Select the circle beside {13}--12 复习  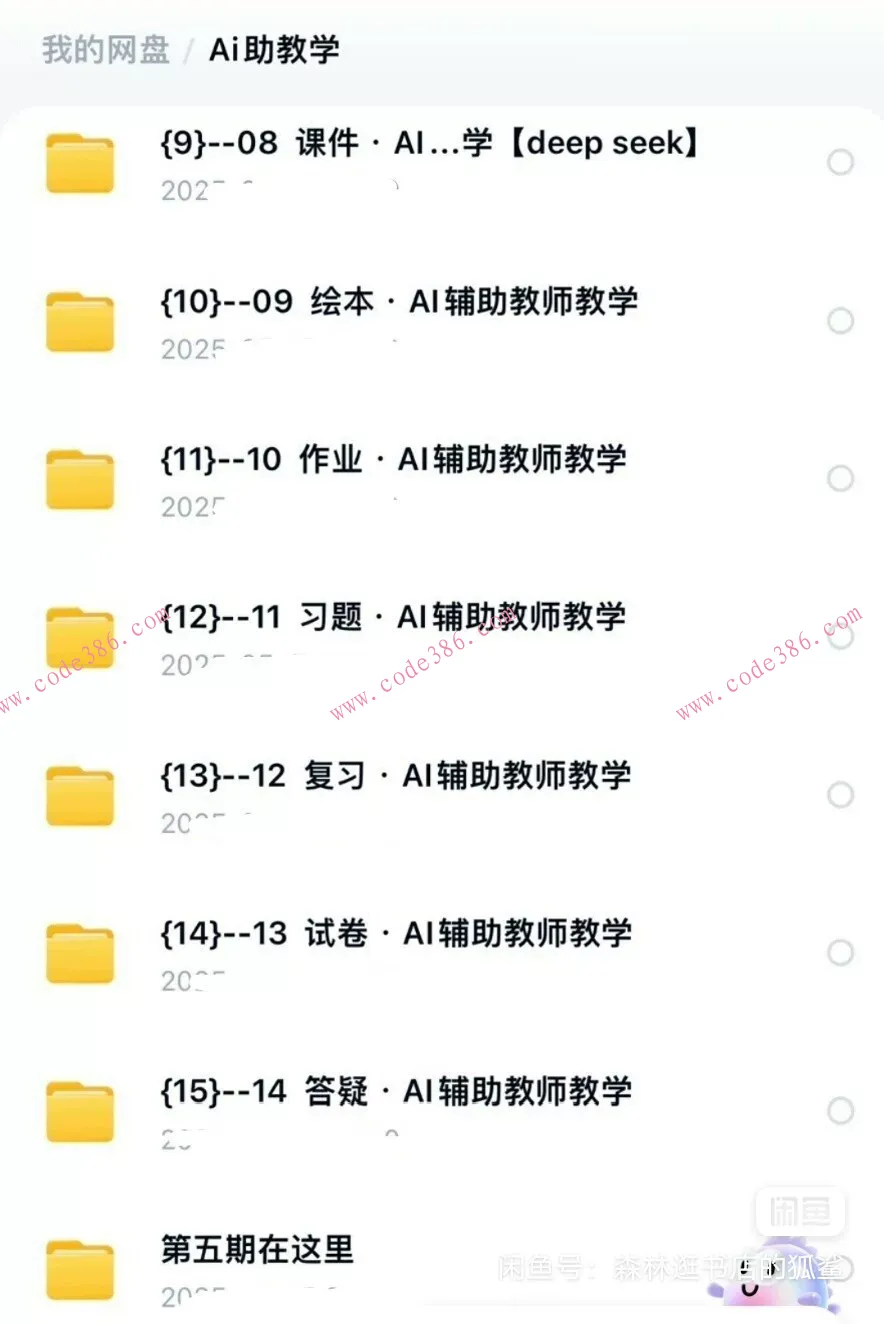(840, 794)
